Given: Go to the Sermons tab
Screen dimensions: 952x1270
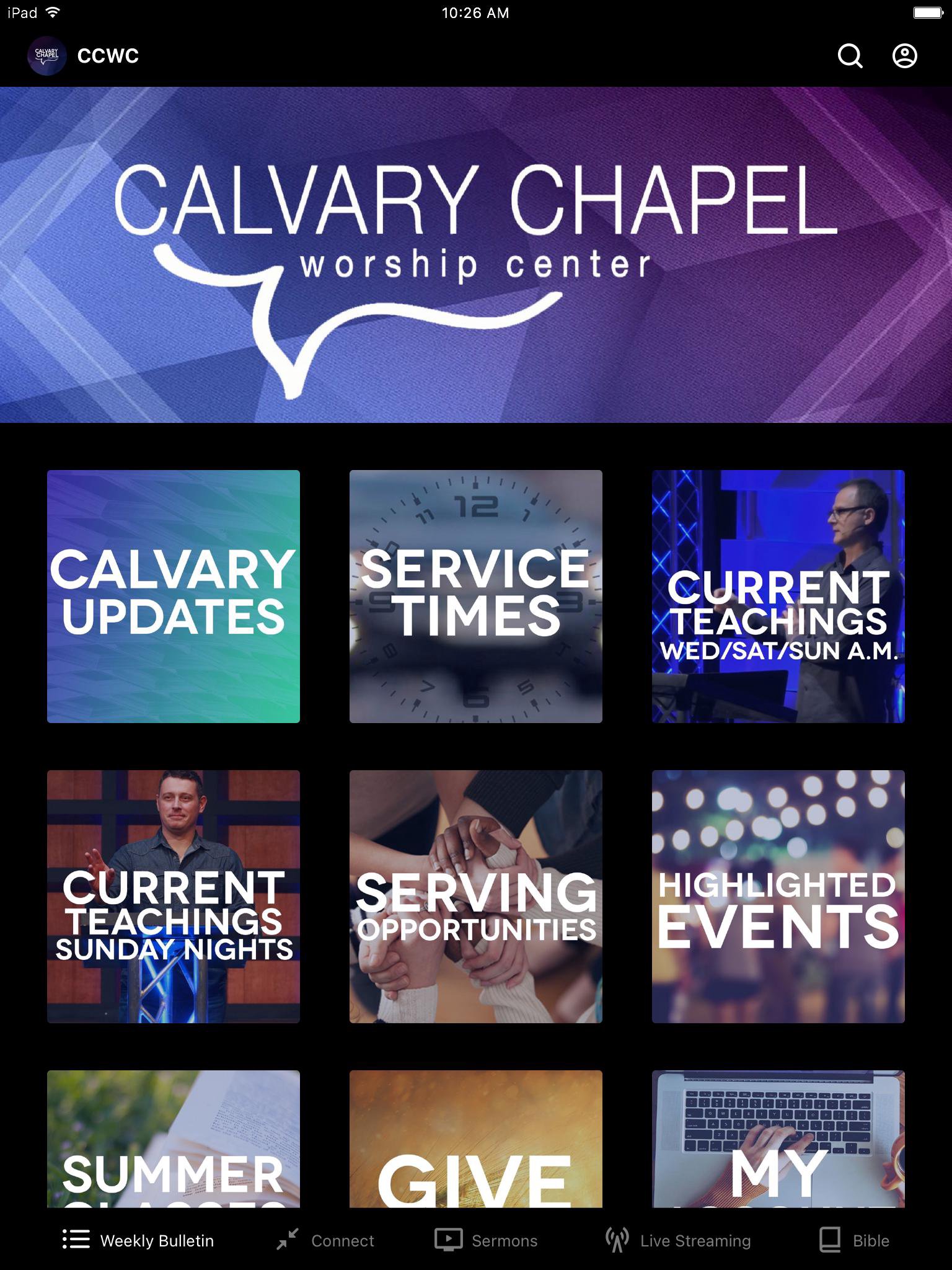Looking at the screenshot, I should (487, 1240).
